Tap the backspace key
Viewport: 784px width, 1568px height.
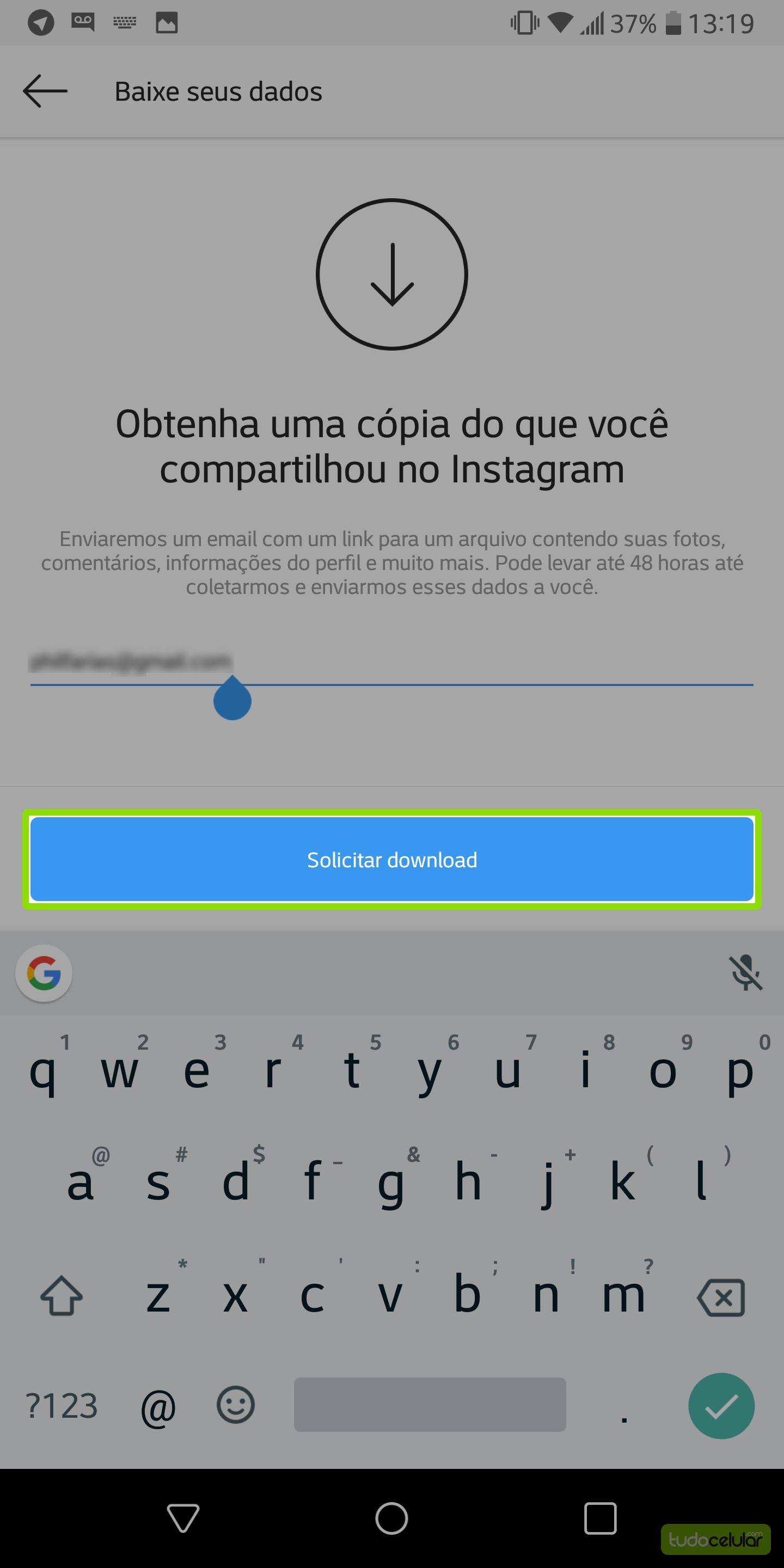[x=721, y=1297]
